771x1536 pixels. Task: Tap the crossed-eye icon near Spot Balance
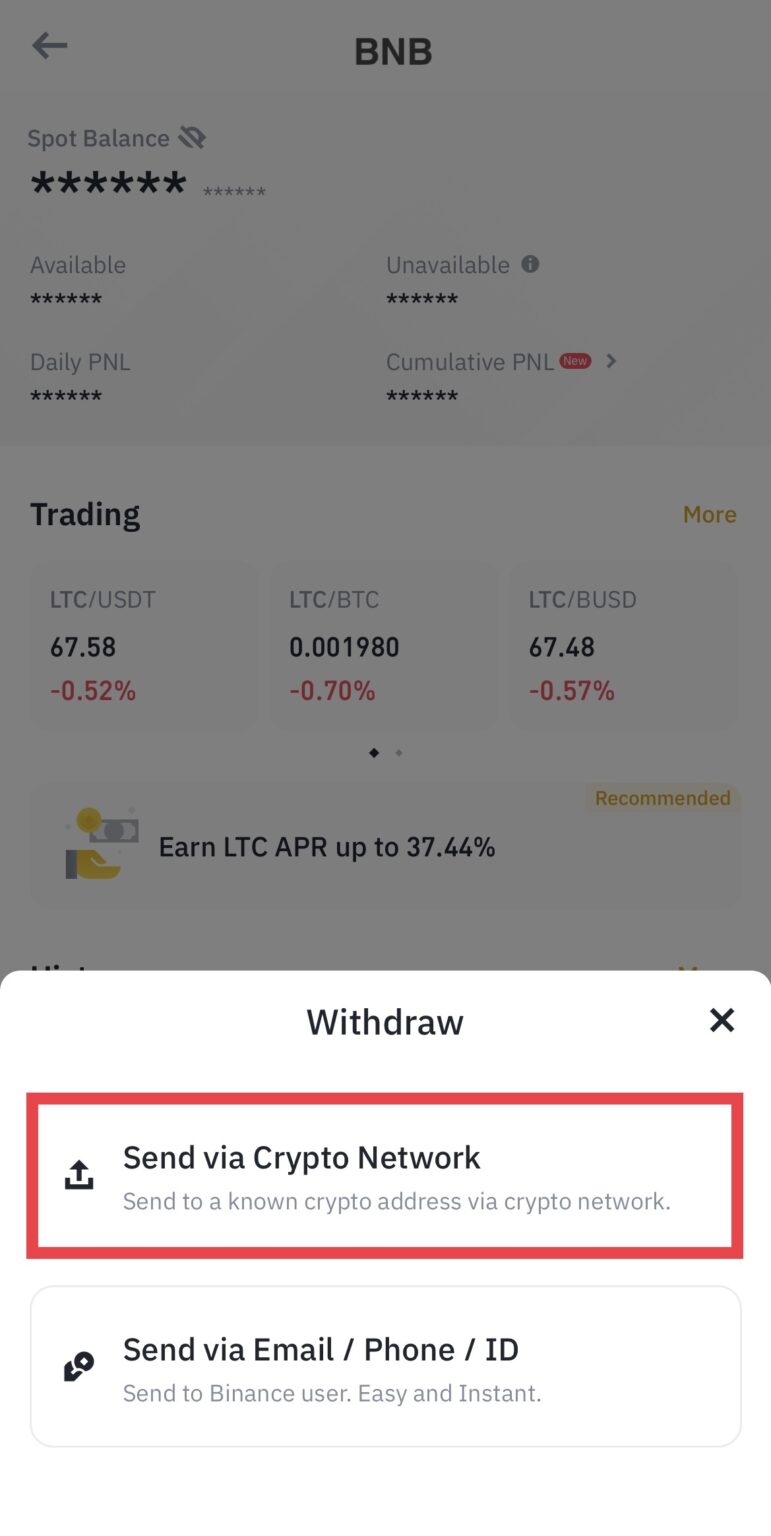click(194, 137)
